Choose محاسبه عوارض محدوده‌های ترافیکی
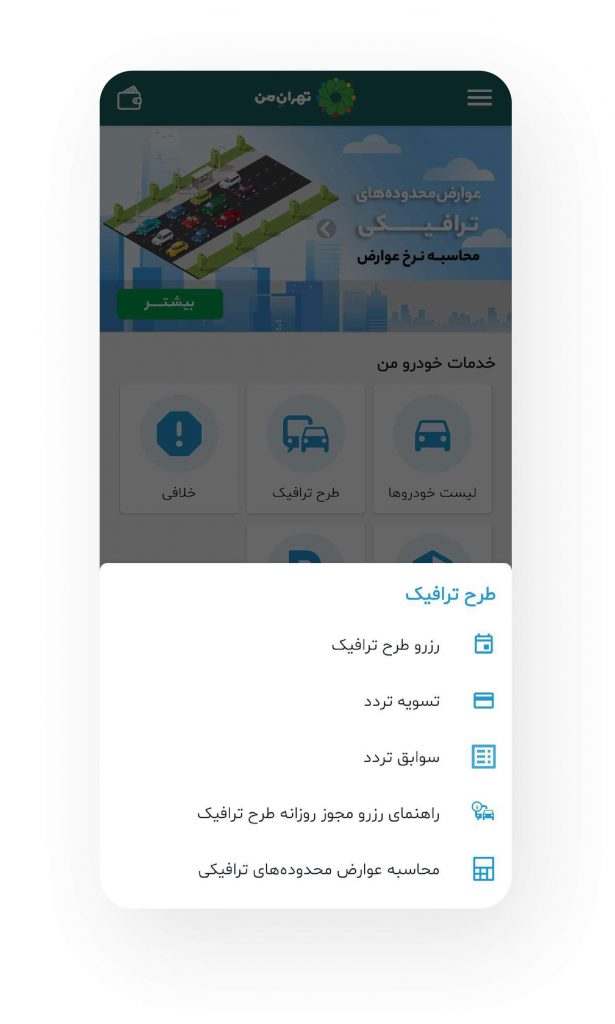 [318, 870]
